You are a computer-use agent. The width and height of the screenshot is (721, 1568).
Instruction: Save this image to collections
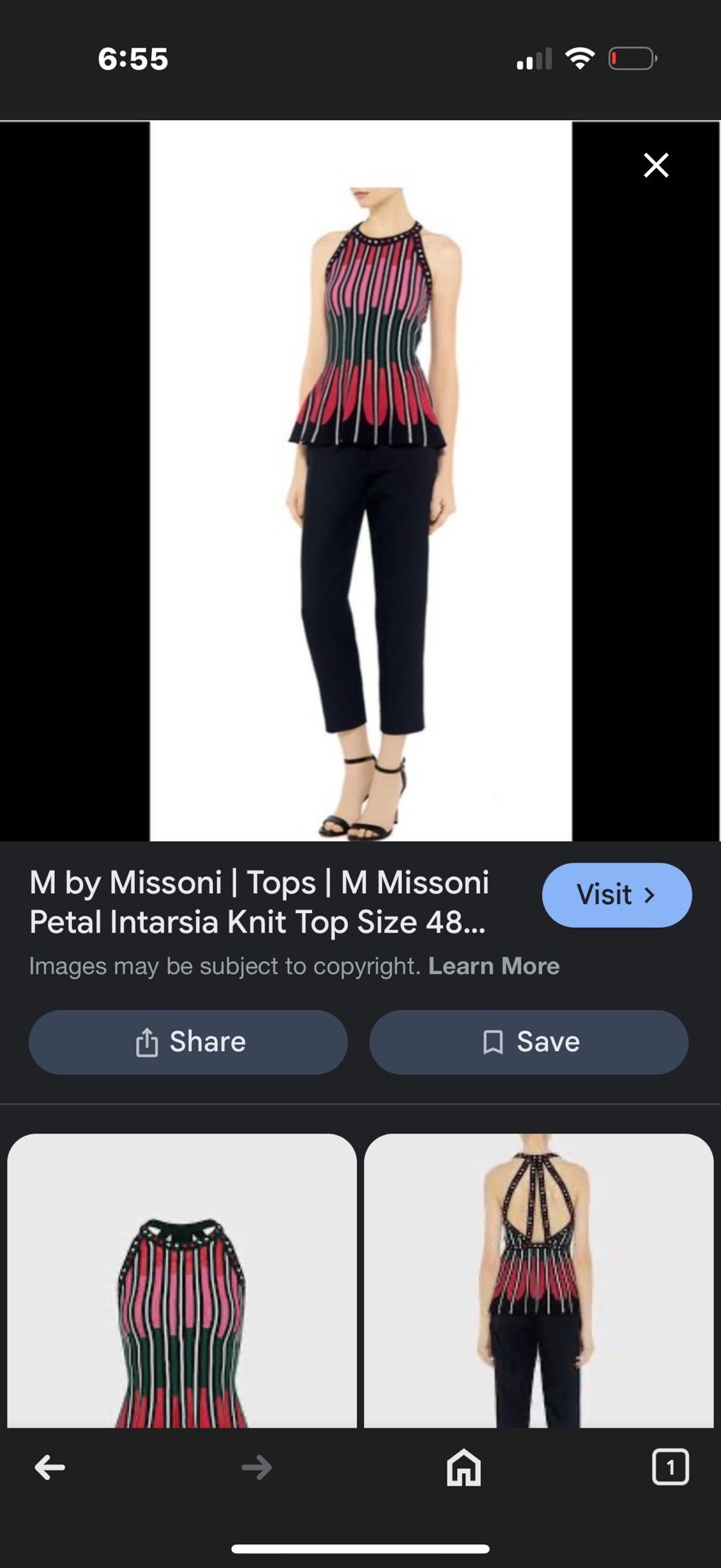tap(529, 1042)
